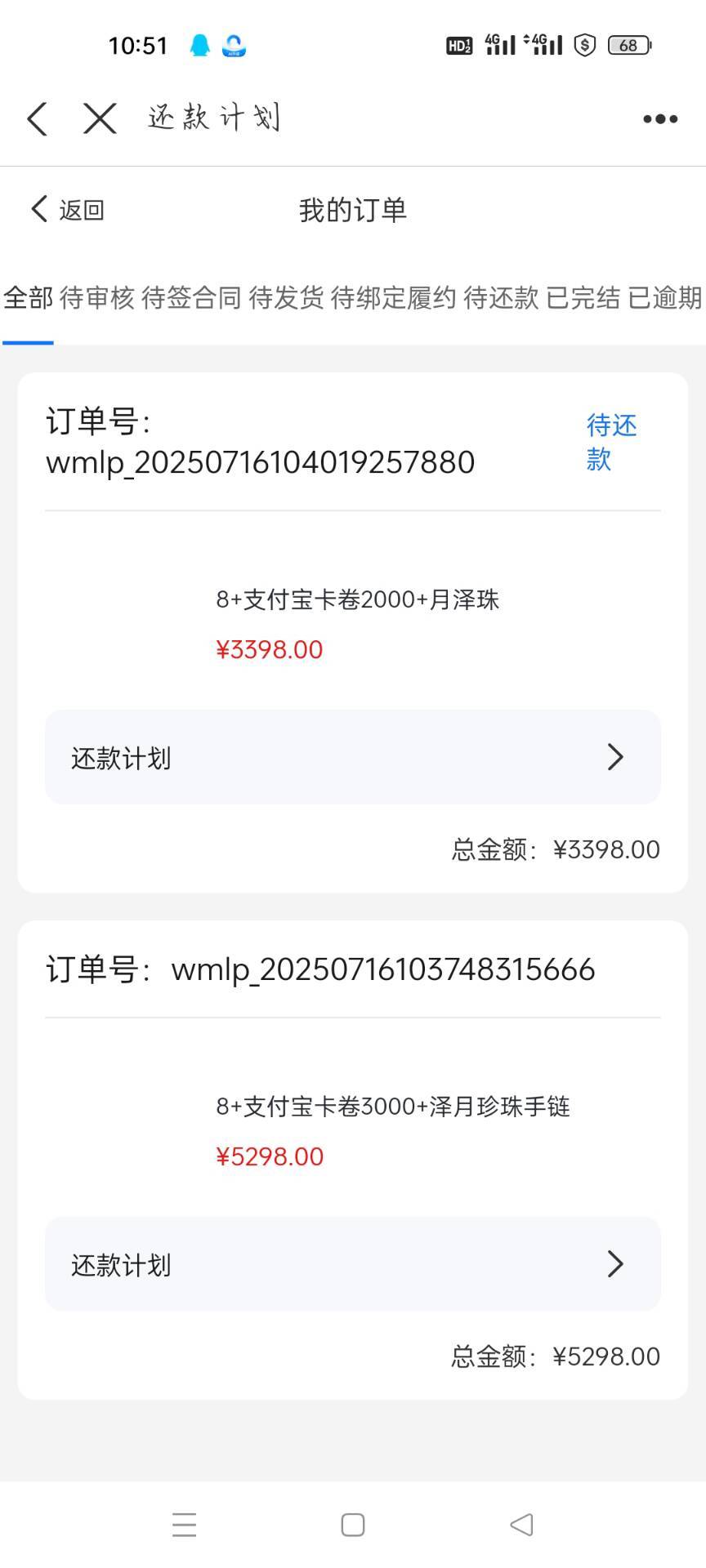This screenshot has height=1568, width=706.
Task: Tap the system home button
Action: pyautogui.click(x=353, y=1525)
